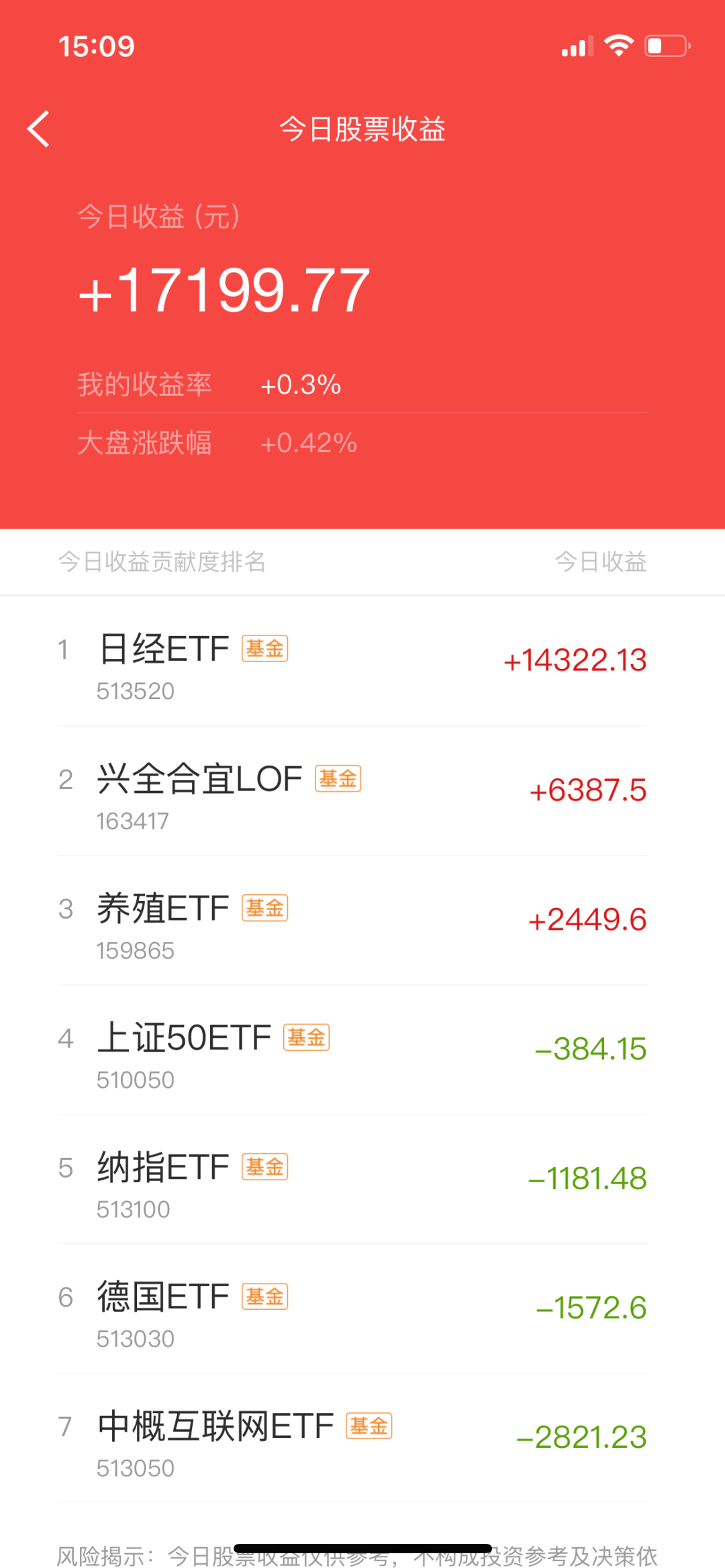
Task: Open the 养殖ETF 159865 row
Action: click(x=362, y=921)
